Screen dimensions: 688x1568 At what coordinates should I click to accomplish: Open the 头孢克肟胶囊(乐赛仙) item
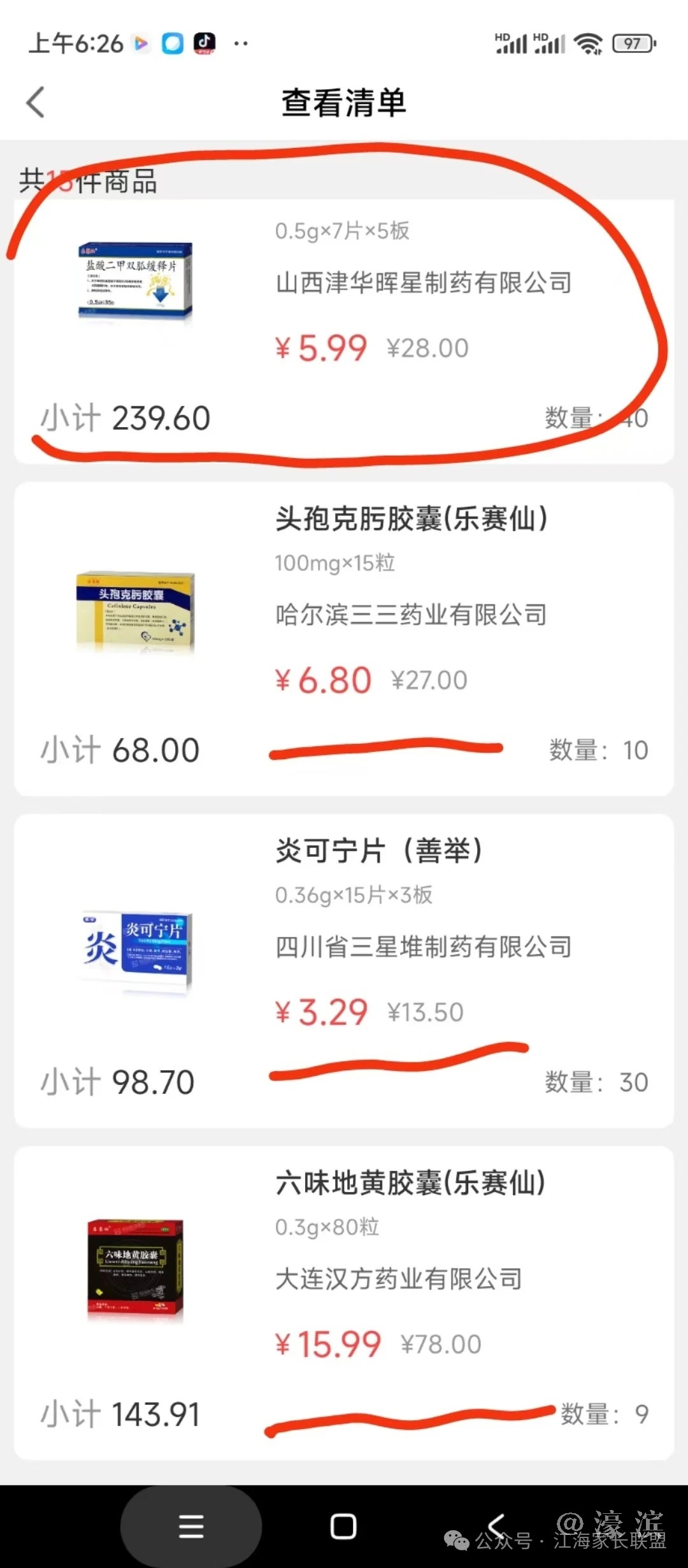(344, 639)
